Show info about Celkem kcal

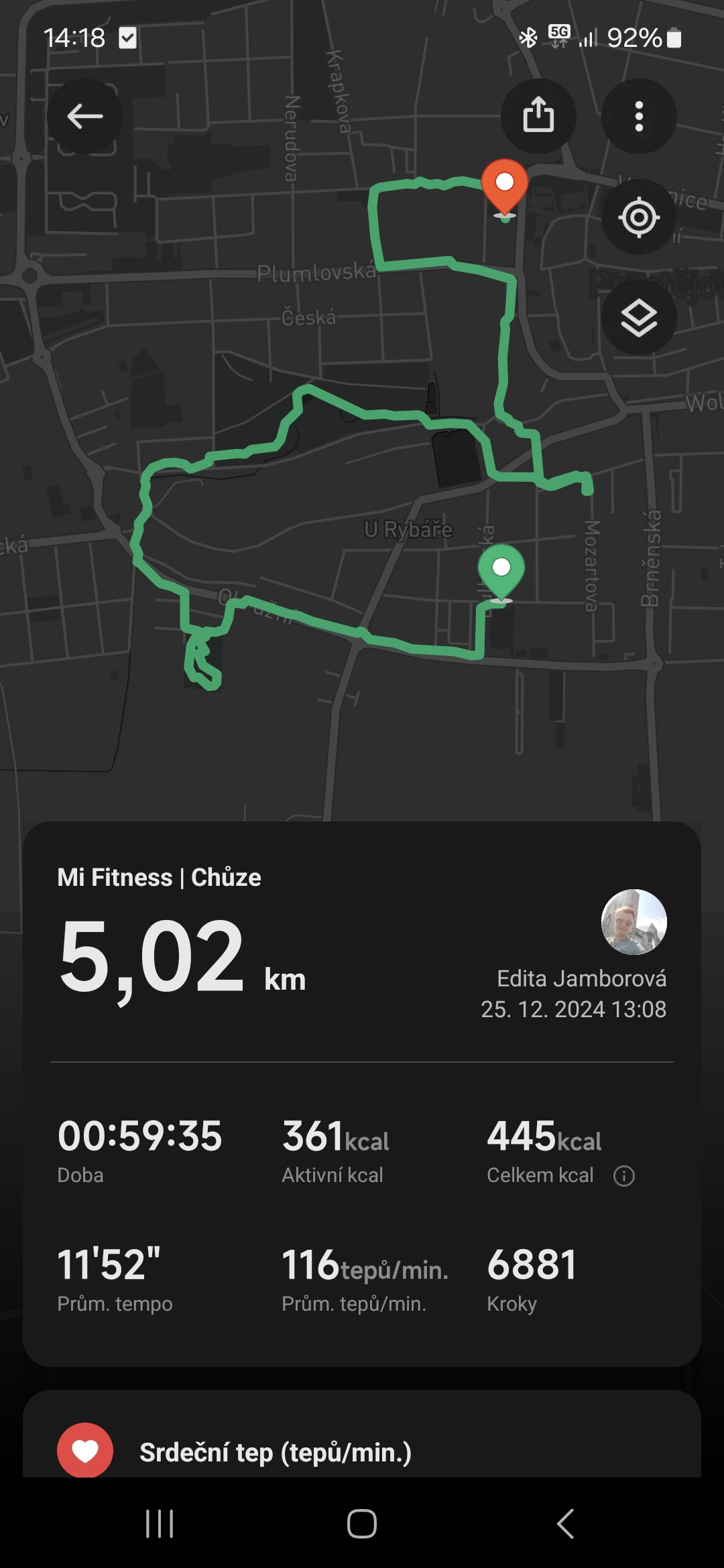(x=623, y=1175)
